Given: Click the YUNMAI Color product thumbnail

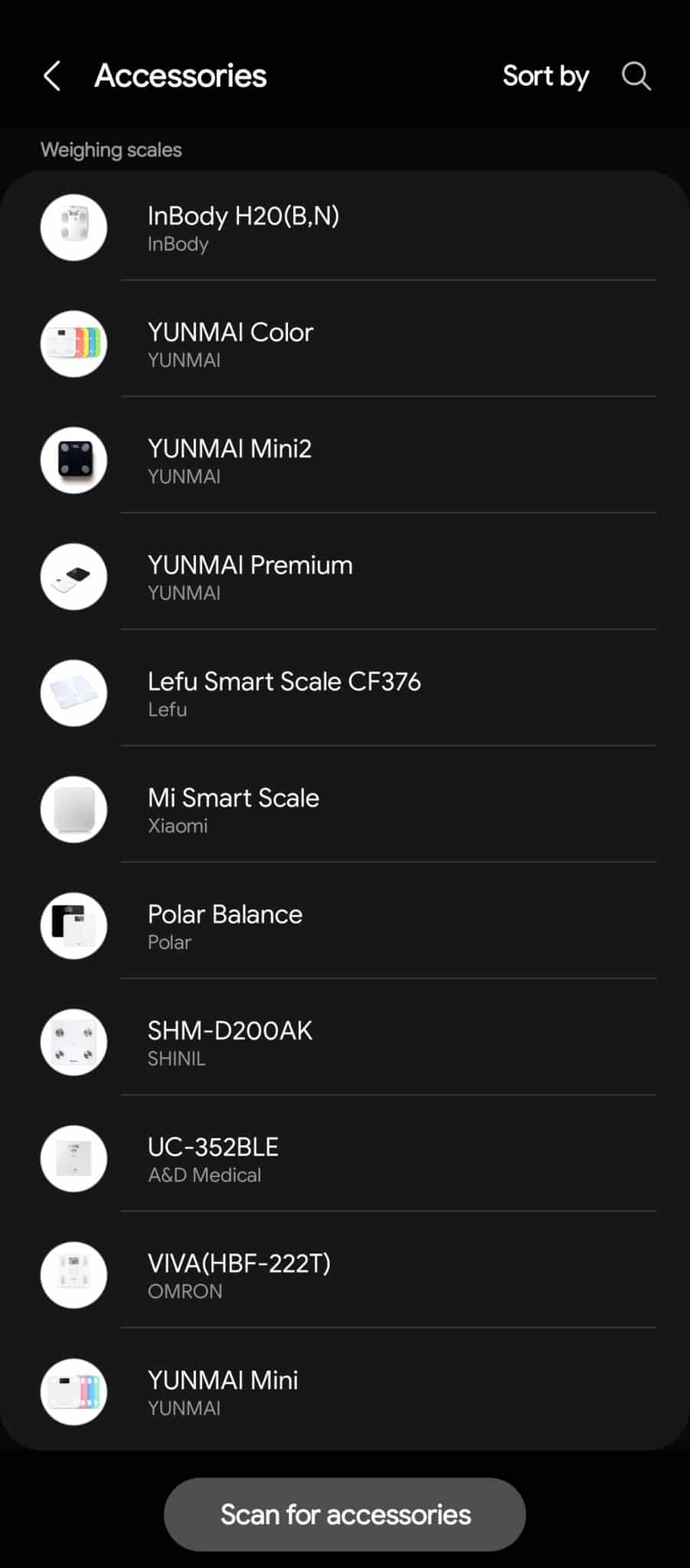Looking at the screenshot, I should (74, 344).
